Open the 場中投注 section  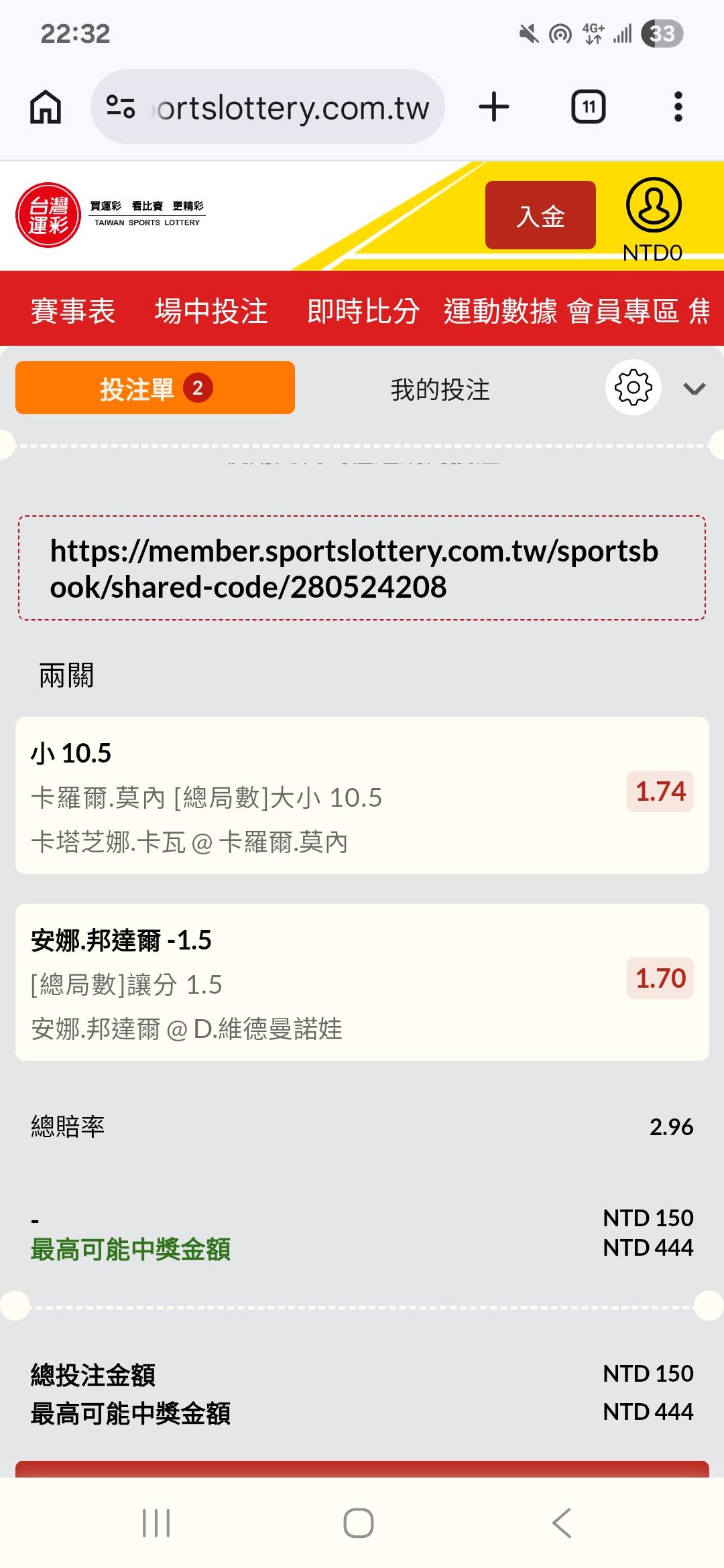coord(211,311)
